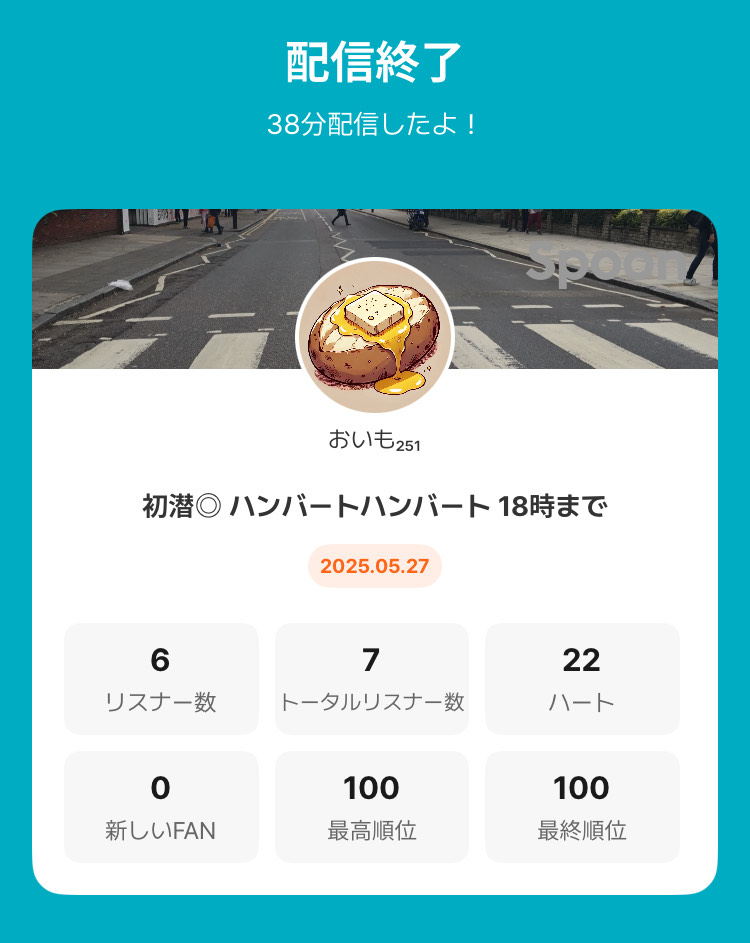Click the total listener number 7
This screenshot has height=943, width=750.
pos(372,659)
